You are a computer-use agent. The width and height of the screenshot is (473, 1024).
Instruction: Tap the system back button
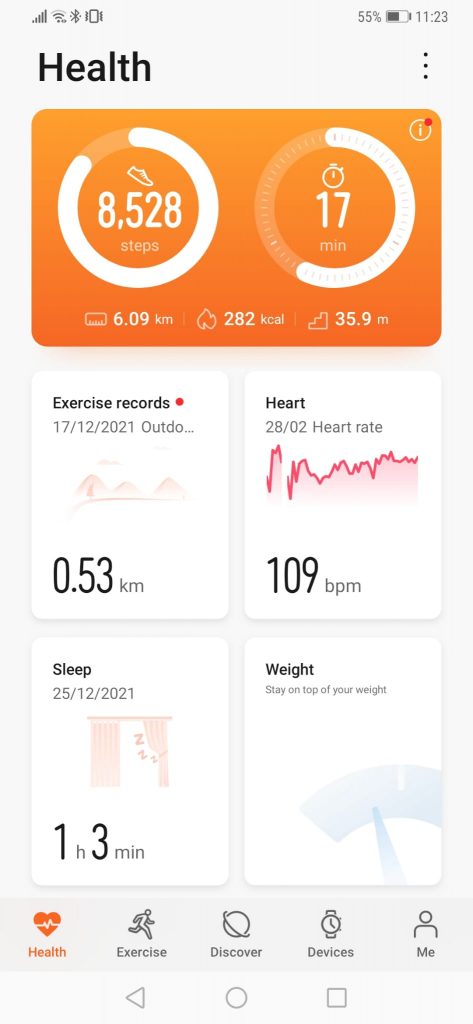click(135, 997)
